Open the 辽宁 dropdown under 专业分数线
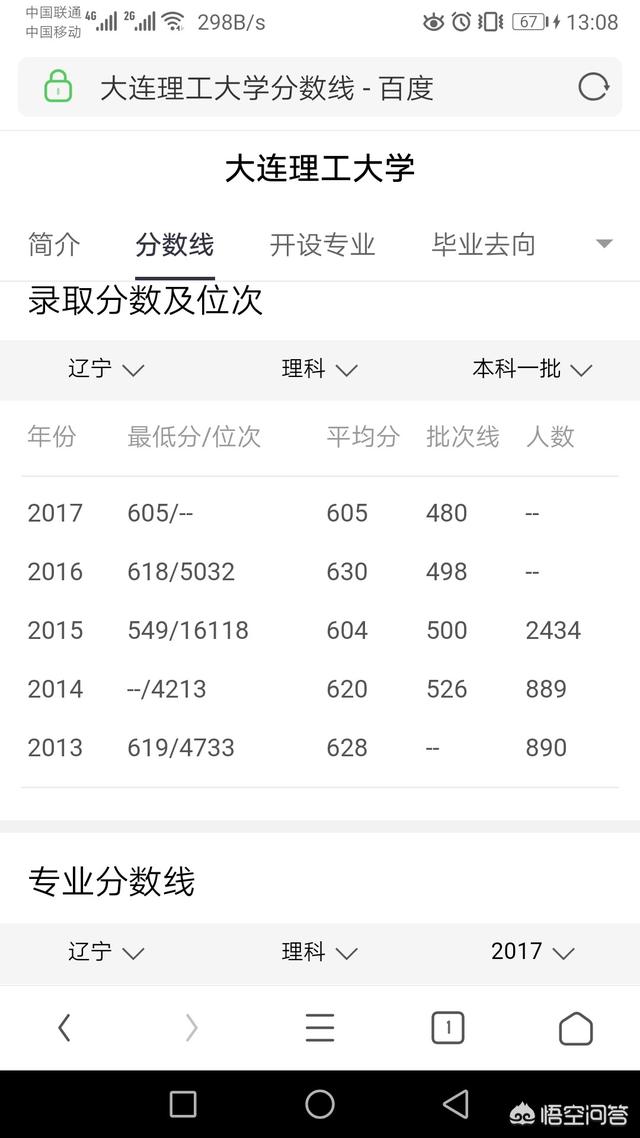The image size is (640, 1138). point(106,951)
